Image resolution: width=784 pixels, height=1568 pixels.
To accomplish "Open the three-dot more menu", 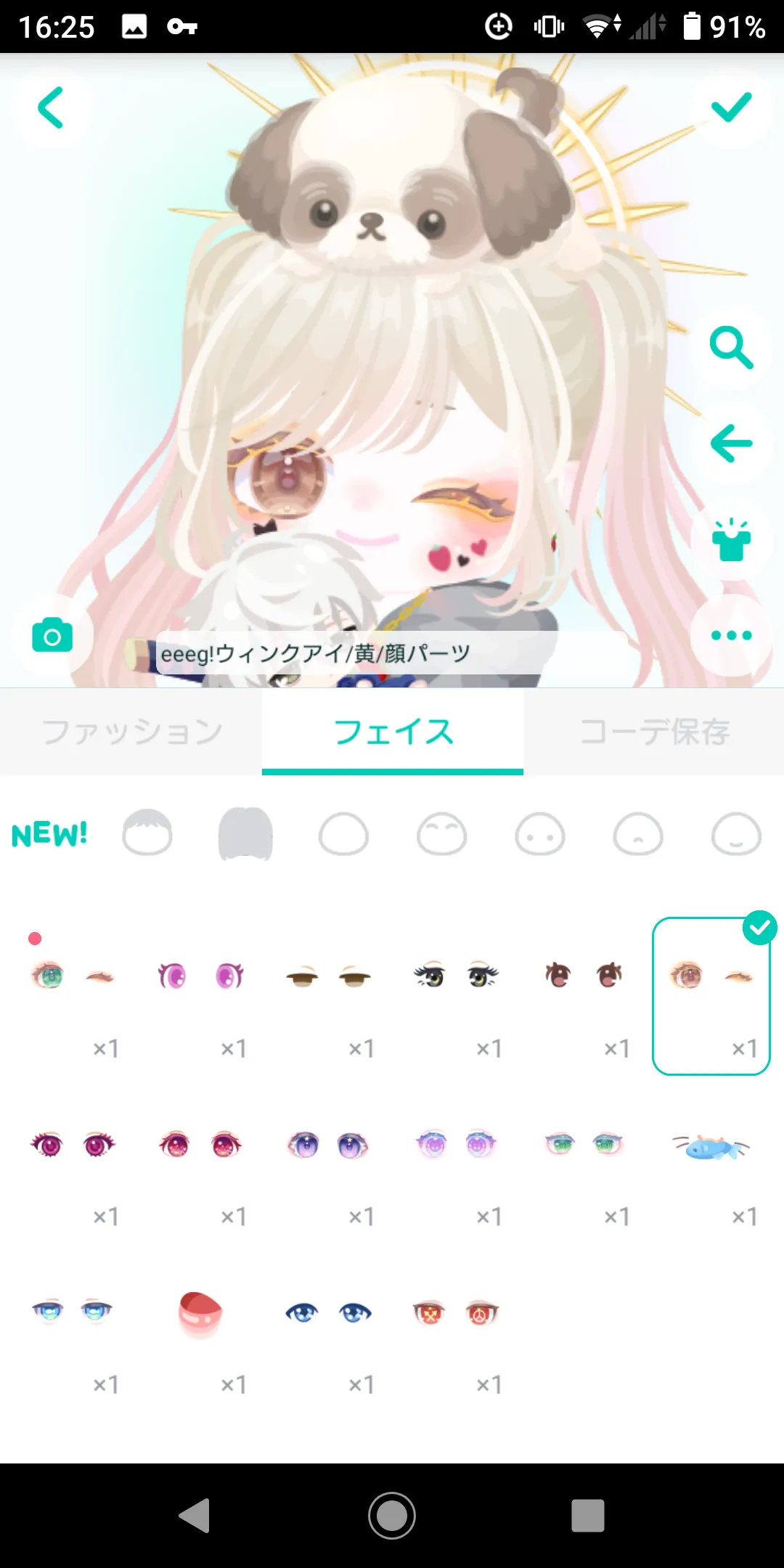I will 731,635.
